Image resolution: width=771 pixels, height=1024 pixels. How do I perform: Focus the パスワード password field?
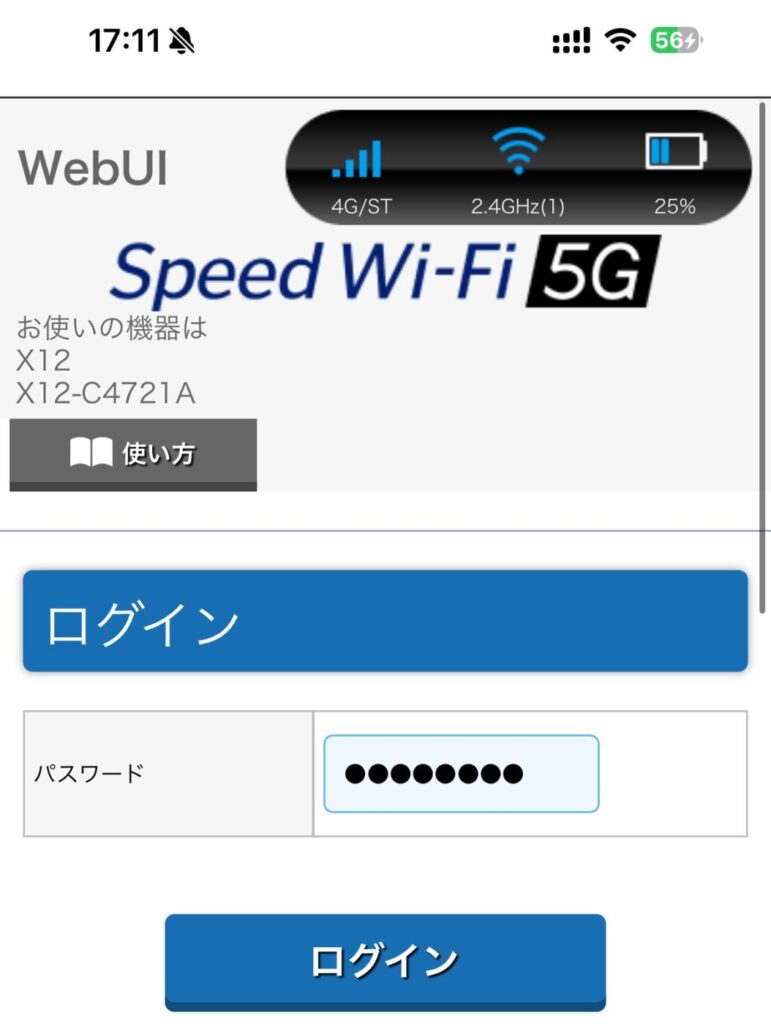click(461, 774)
